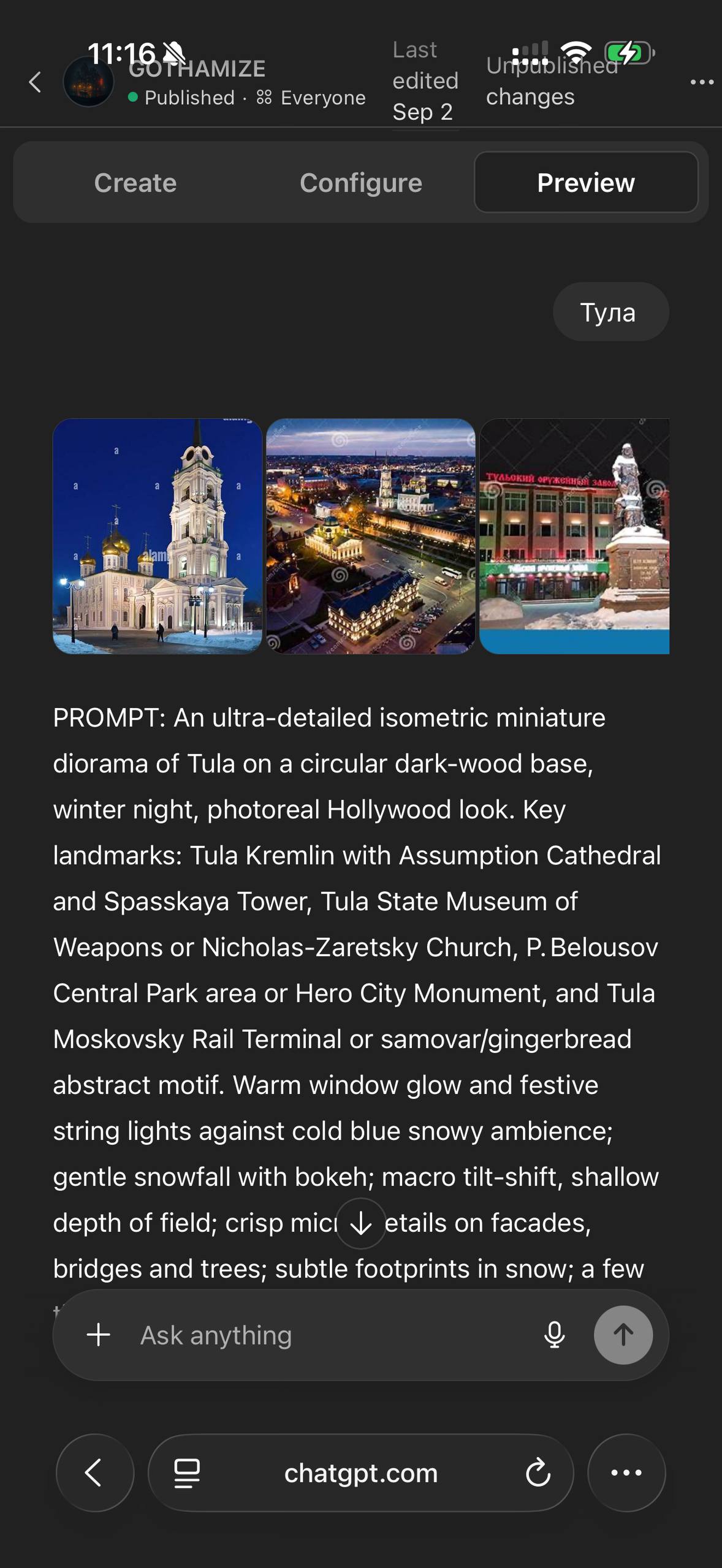The height and width of the screenshot is (1568, 722).
Task: Reload the page
Action: [538, 1473]
